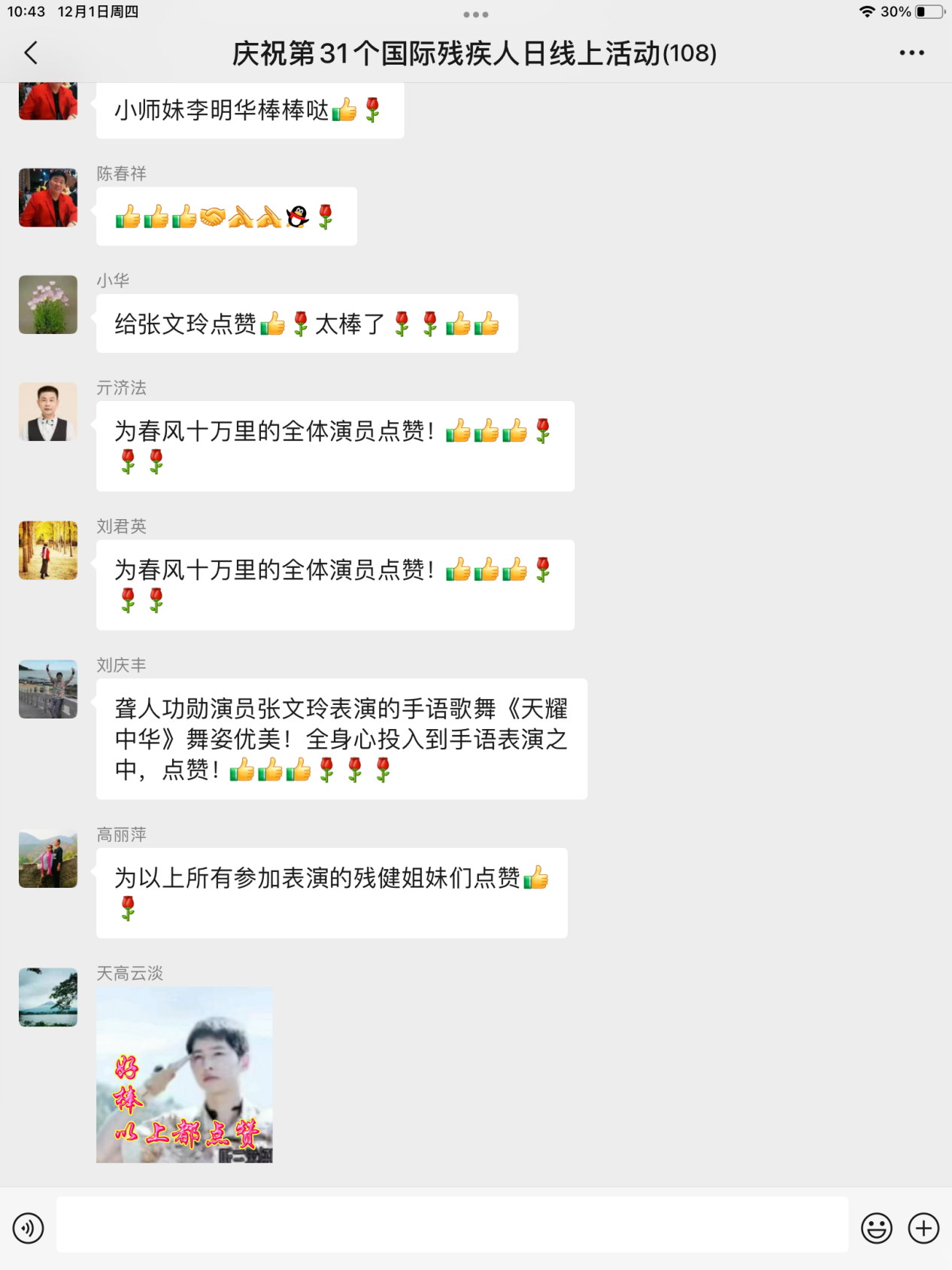Open 小华's profile from avatar
This screenshot has width=952, height=1270.
click(x=48, y=305)
